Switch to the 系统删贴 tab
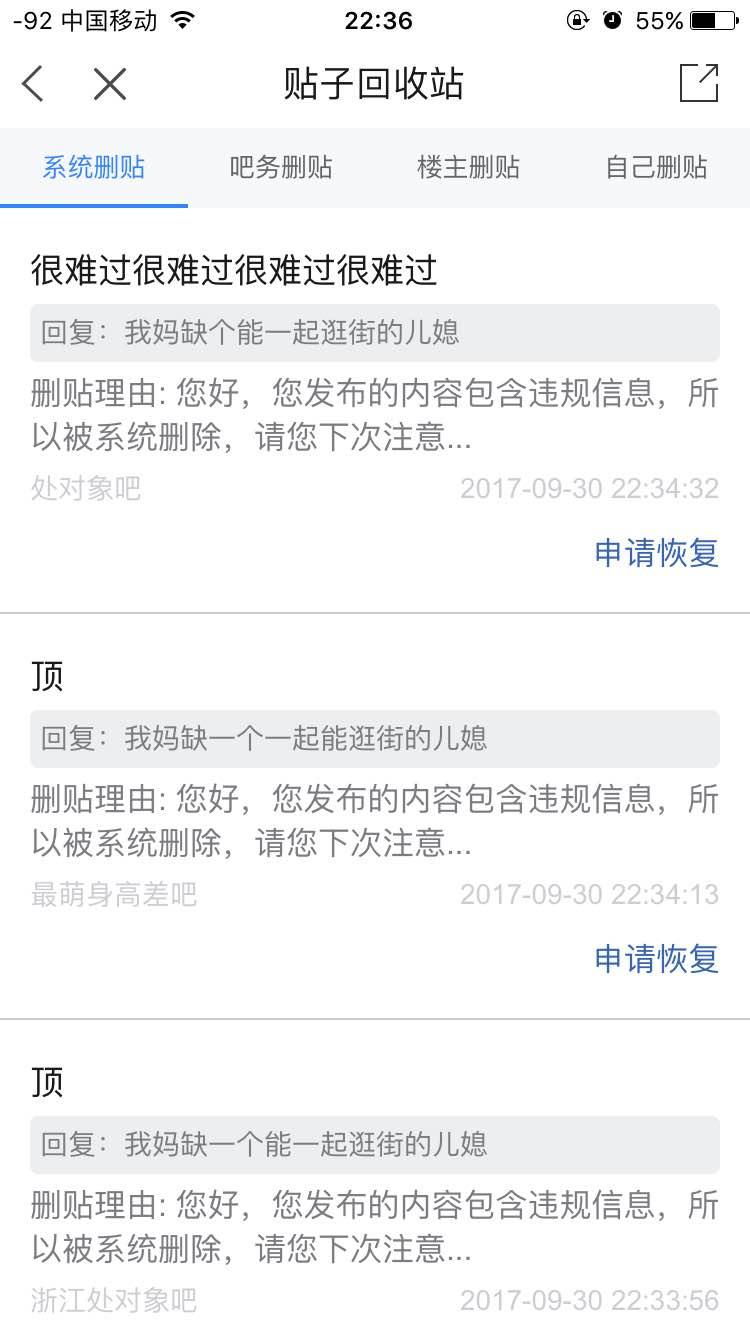This screenshot has width=750, height=1334. tap(94, 167)
